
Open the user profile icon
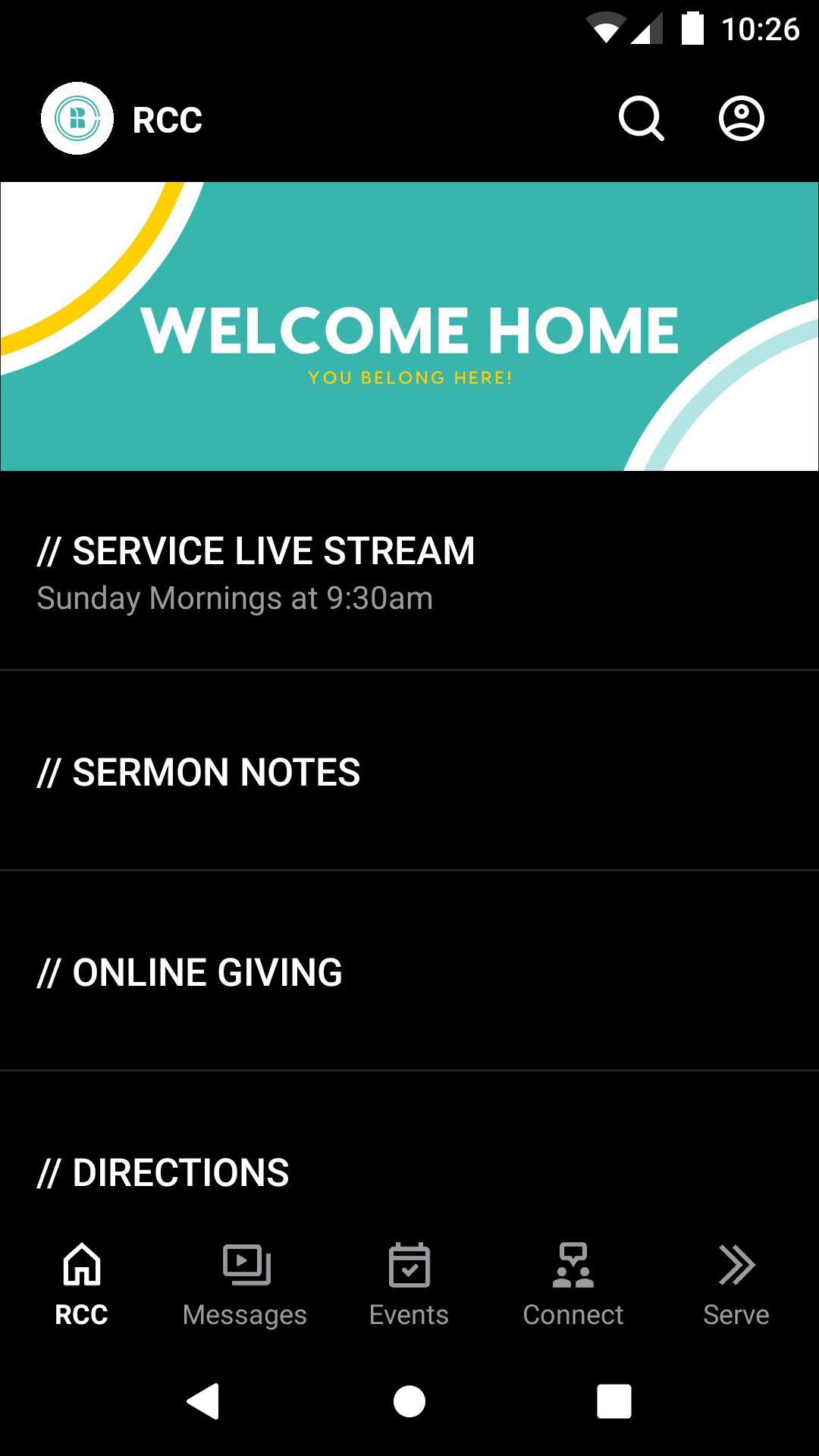741,119
